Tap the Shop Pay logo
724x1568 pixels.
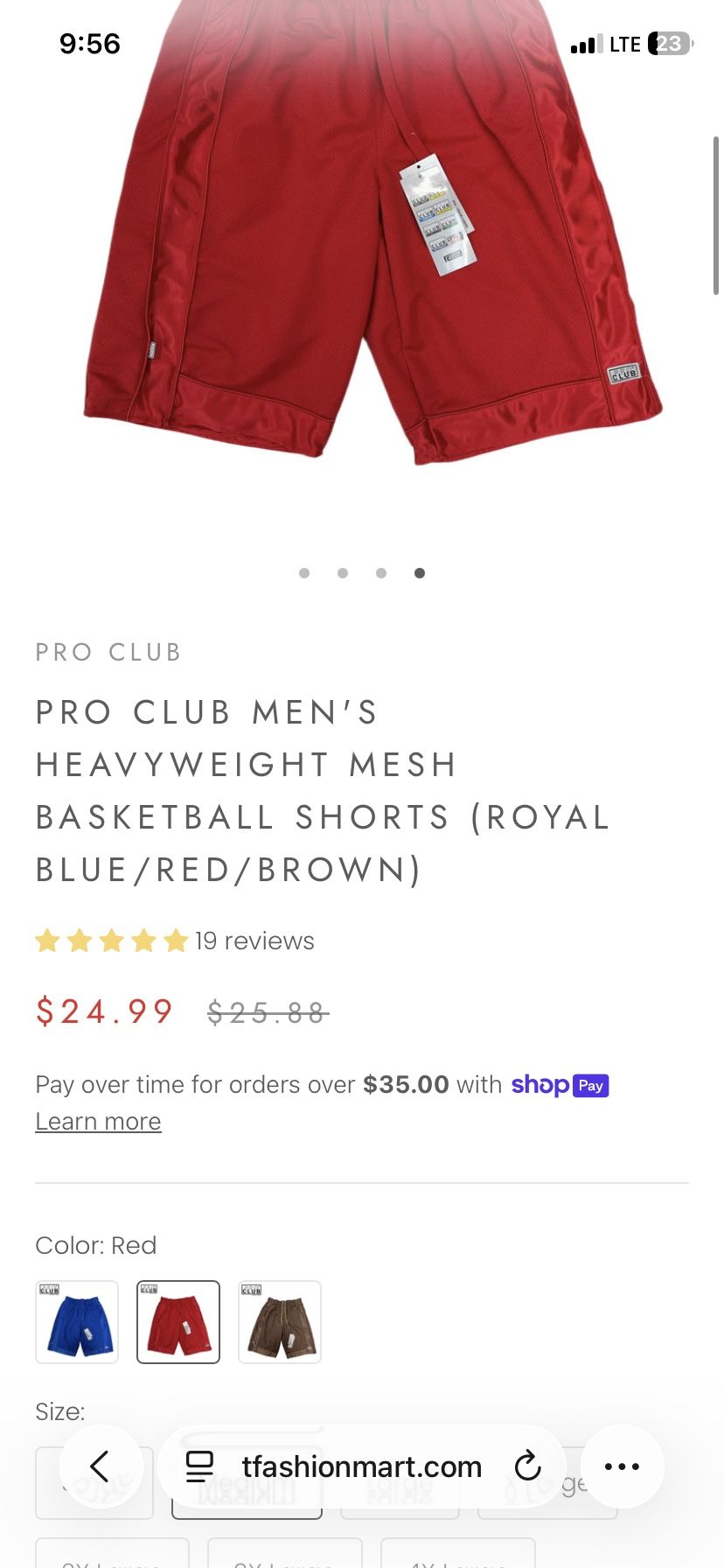point(560,1085)
